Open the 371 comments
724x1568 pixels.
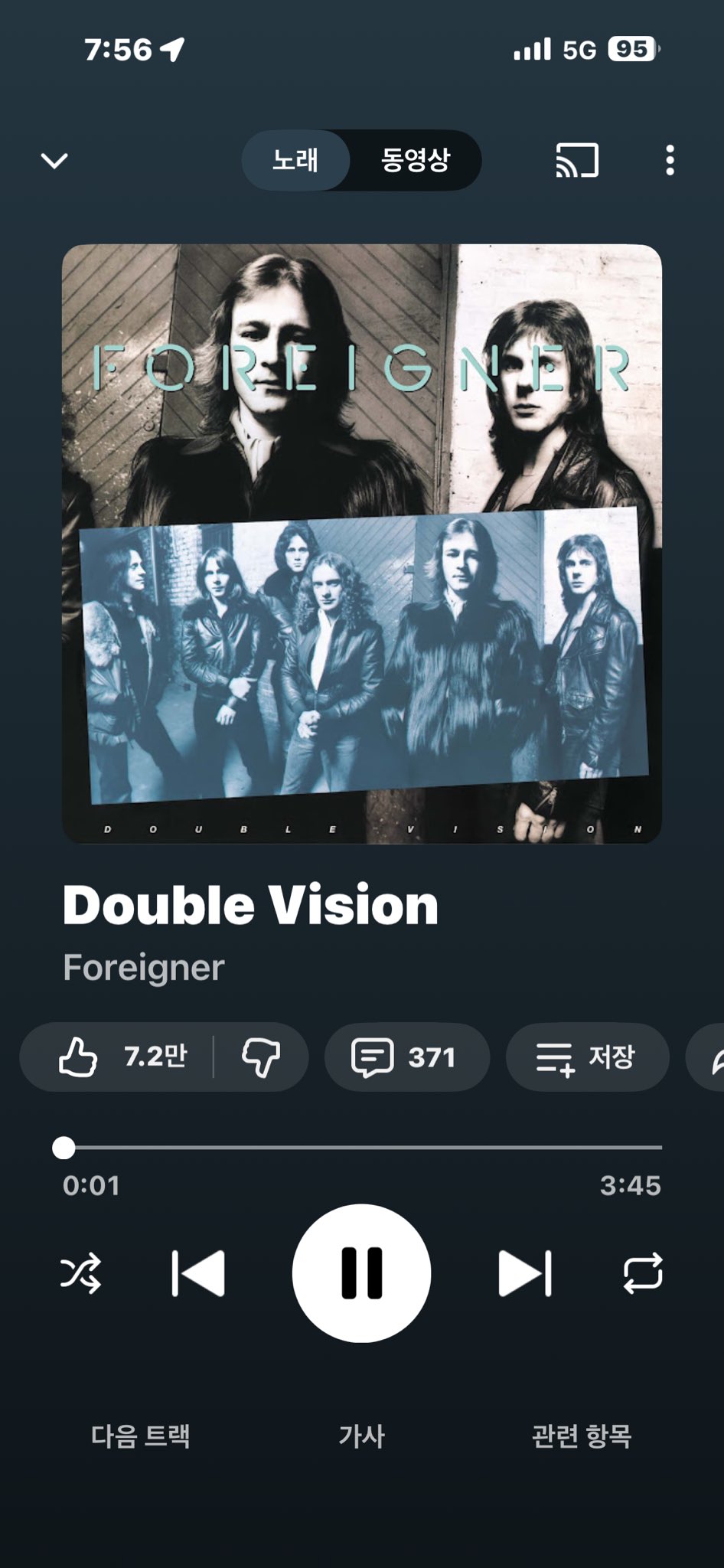[406, 1057]
